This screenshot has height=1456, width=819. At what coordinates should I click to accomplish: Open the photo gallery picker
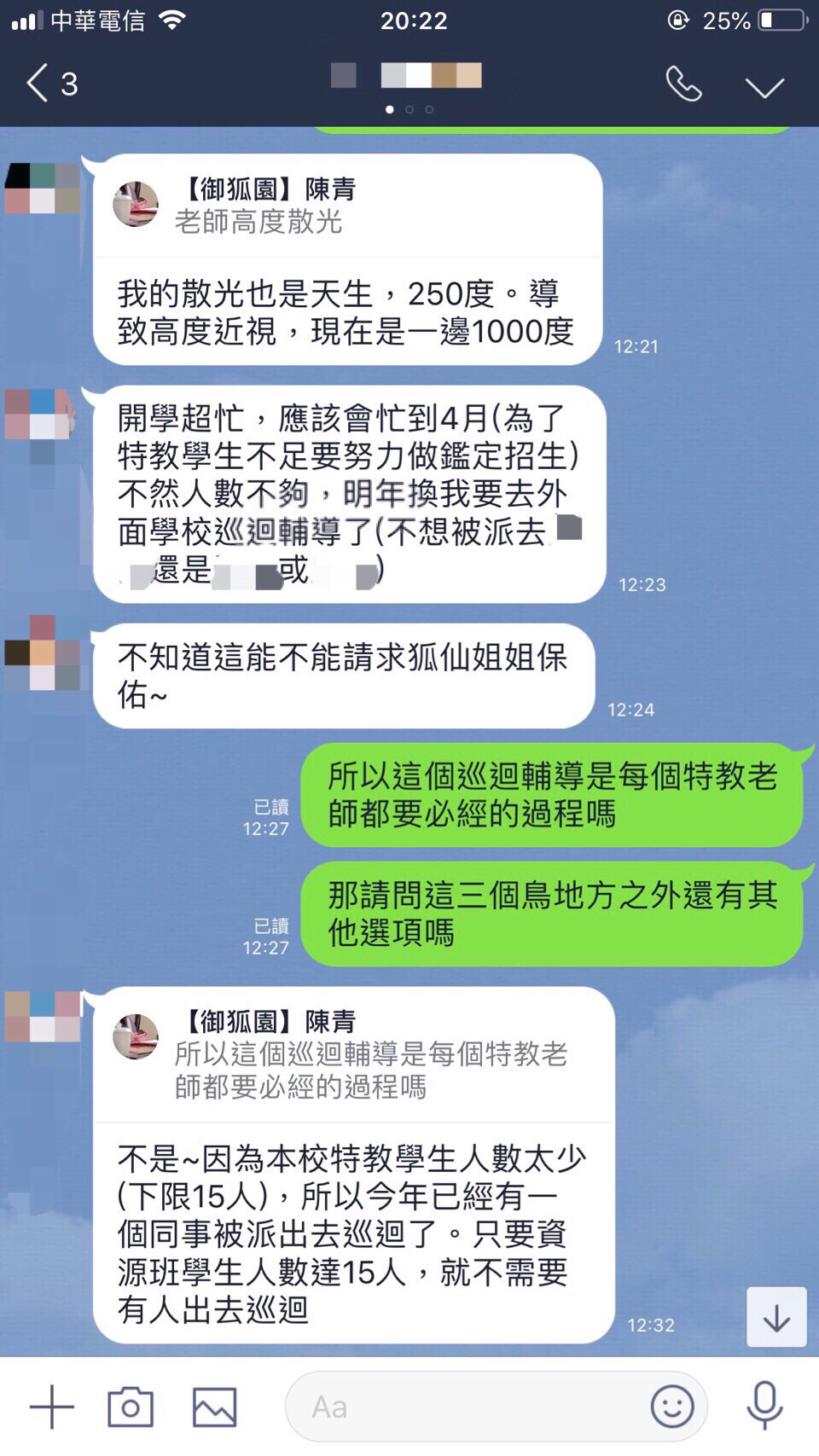click(214, 1407)
